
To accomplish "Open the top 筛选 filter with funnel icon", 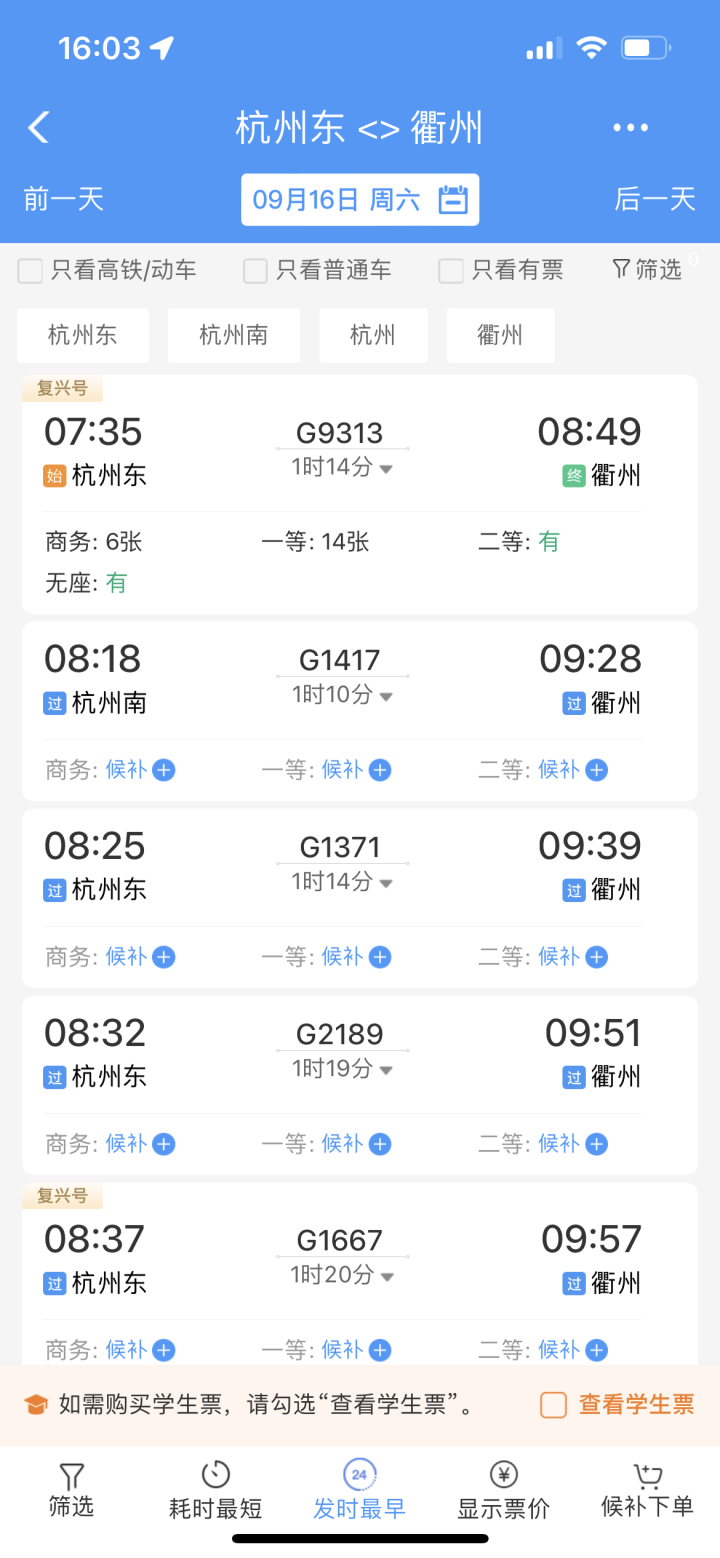I will click(x=647, y=269).
